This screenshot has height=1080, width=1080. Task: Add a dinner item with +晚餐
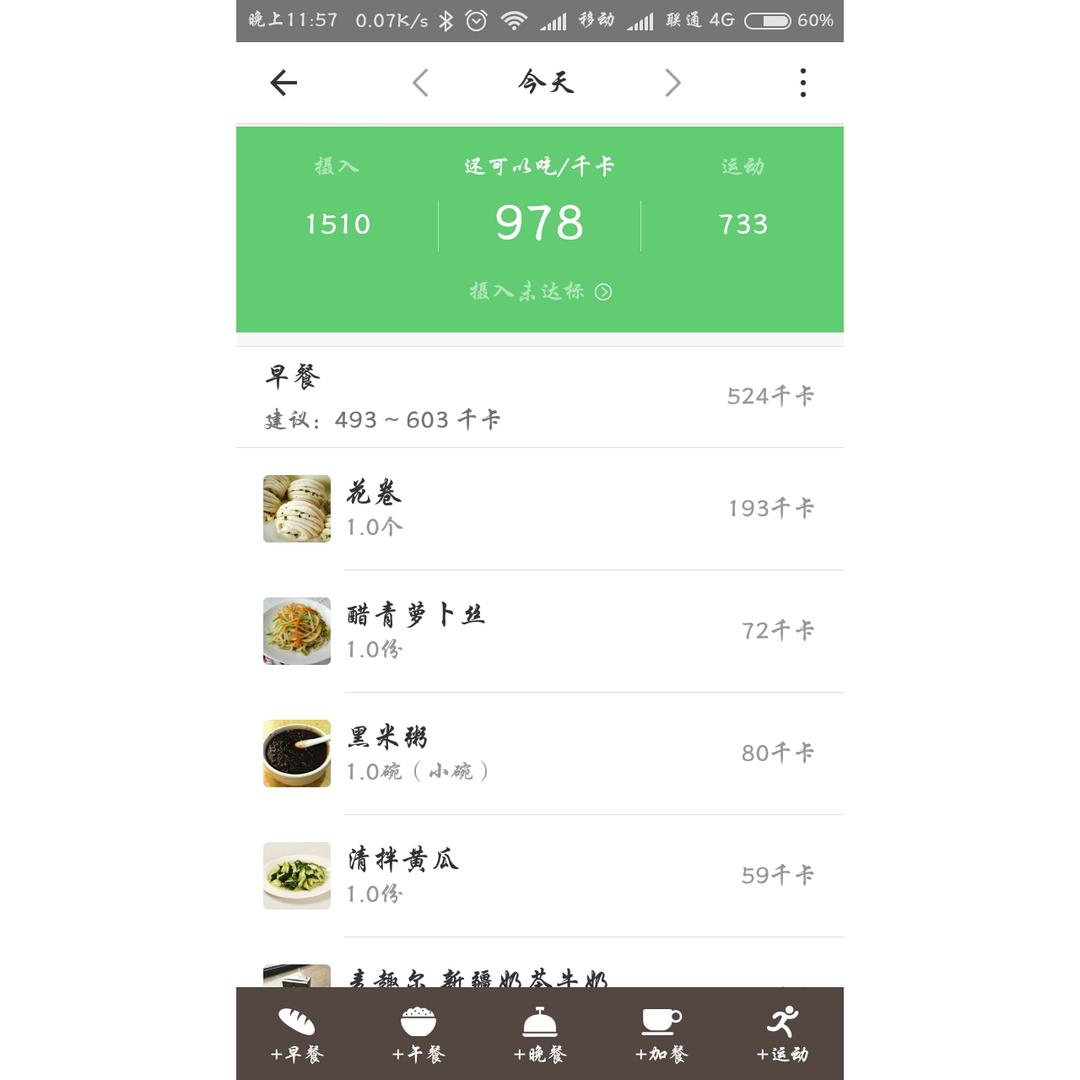[x=540, y=1034]
